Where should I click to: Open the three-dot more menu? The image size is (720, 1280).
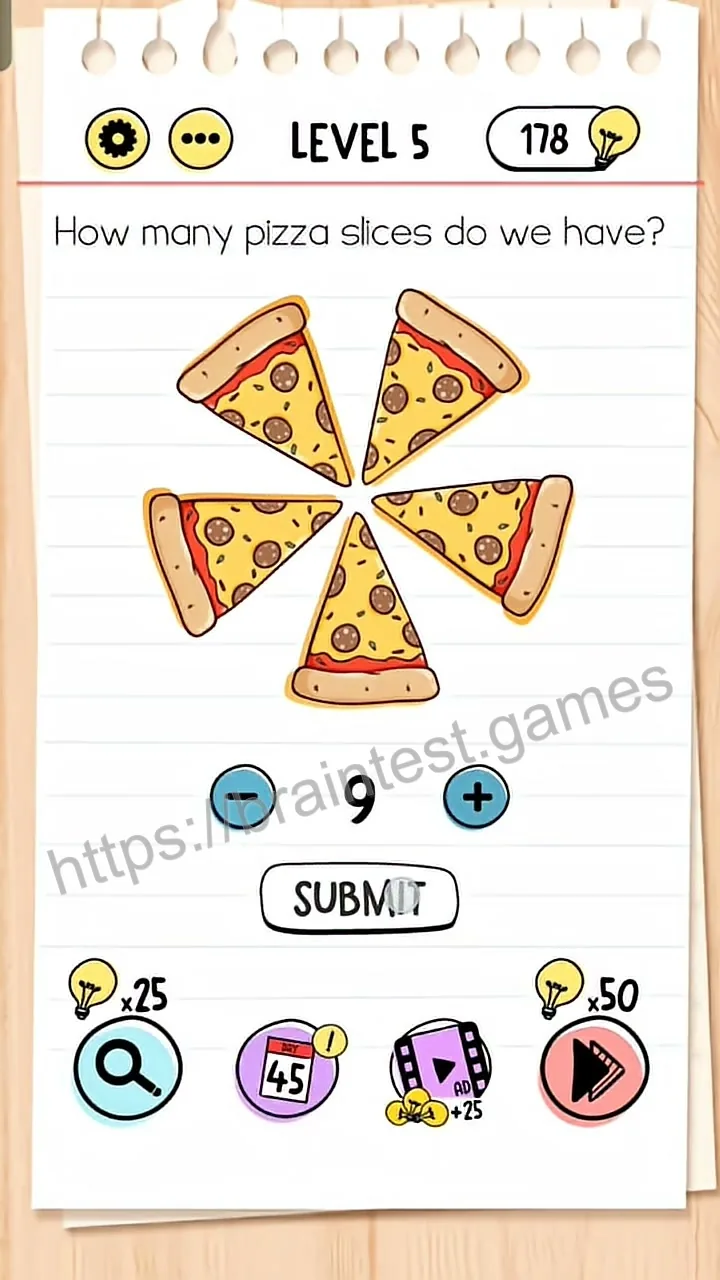(200, 139)
